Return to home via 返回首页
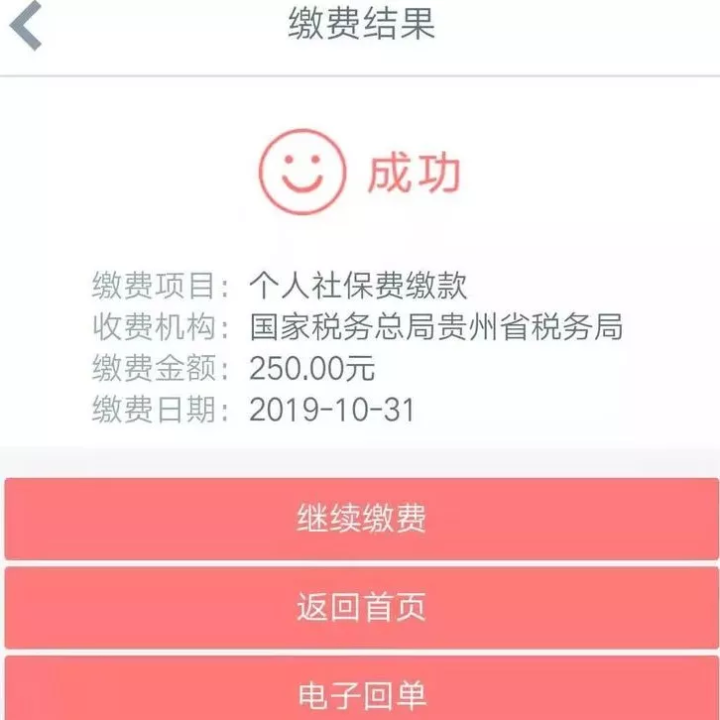Image resolution: width=720 pixels, height=720 pixels. 360,607
